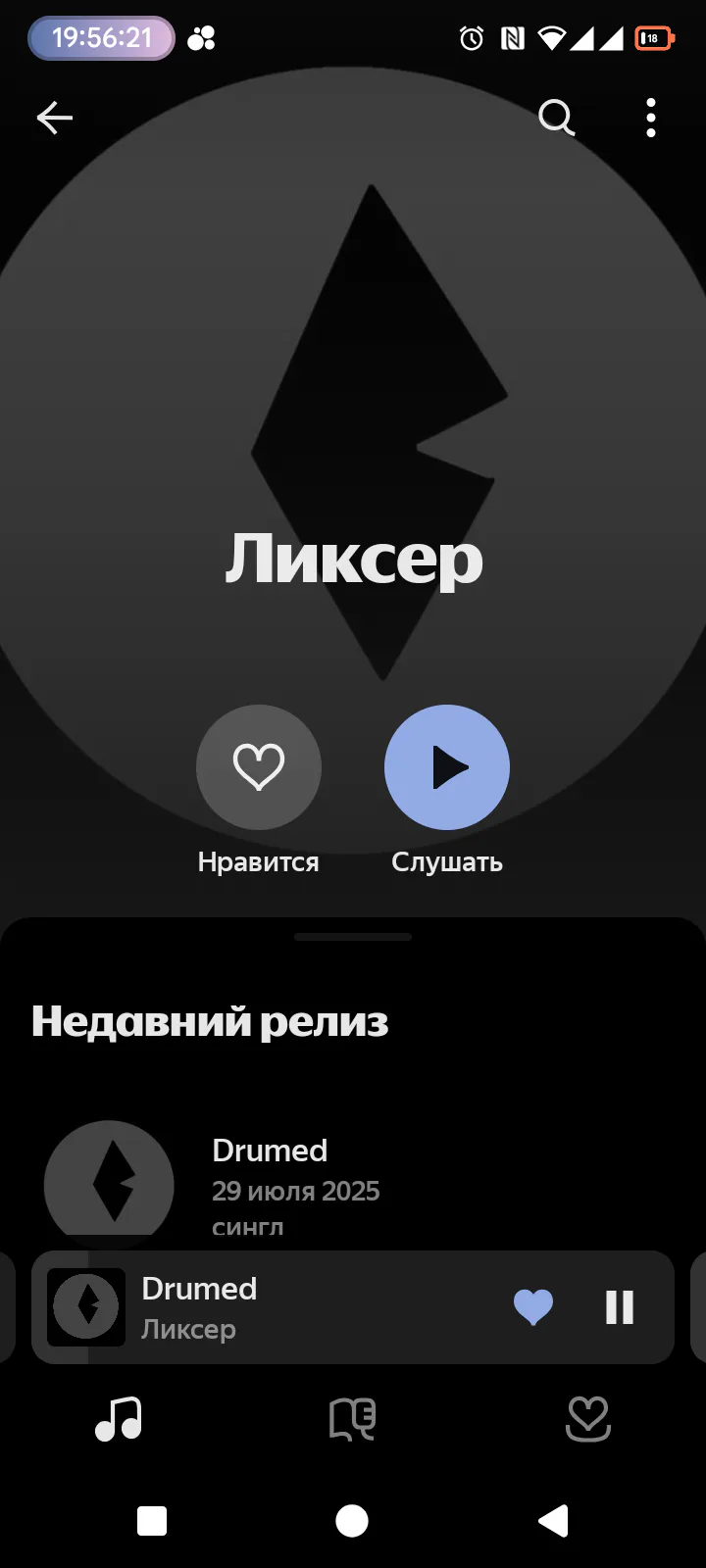Switch to the music note tab
The height and width of the screenshot is (1568, 706).
pos(119,1419)
